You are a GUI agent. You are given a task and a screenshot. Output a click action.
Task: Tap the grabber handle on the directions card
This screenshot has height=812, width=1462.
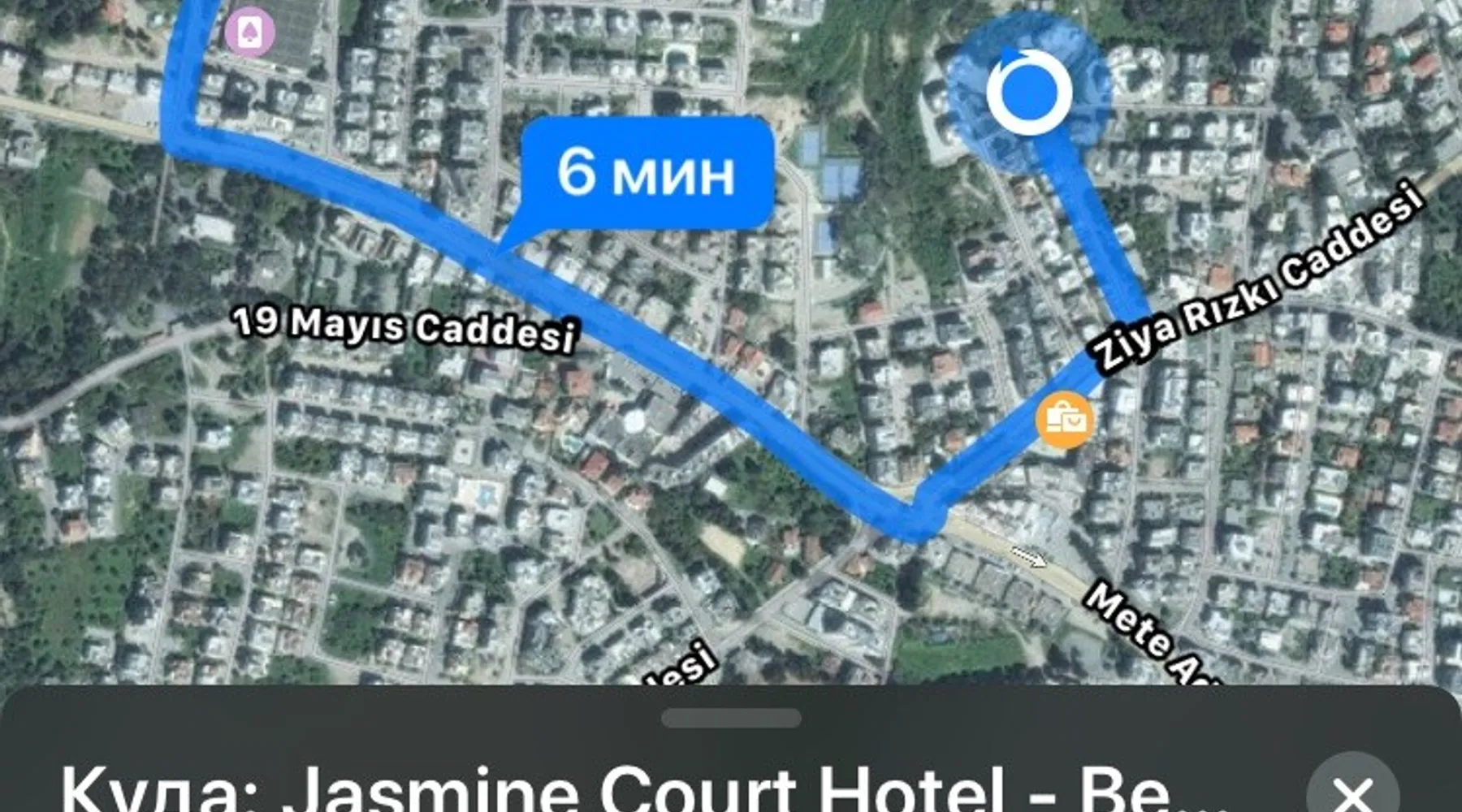point(730,718)
